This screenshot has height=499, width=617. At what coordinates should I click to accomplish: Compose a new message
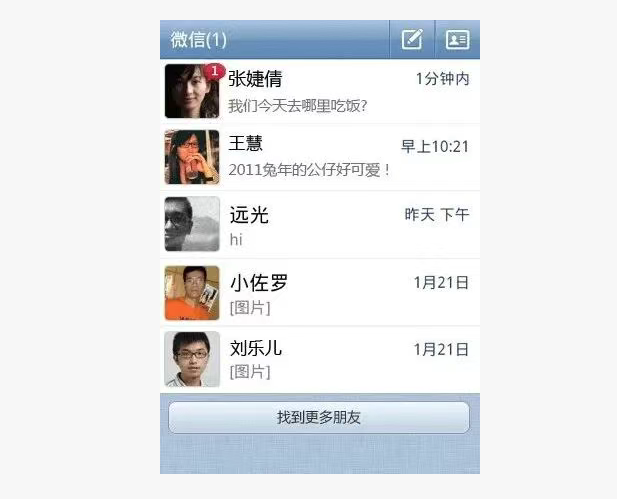[x=412, y=40]
